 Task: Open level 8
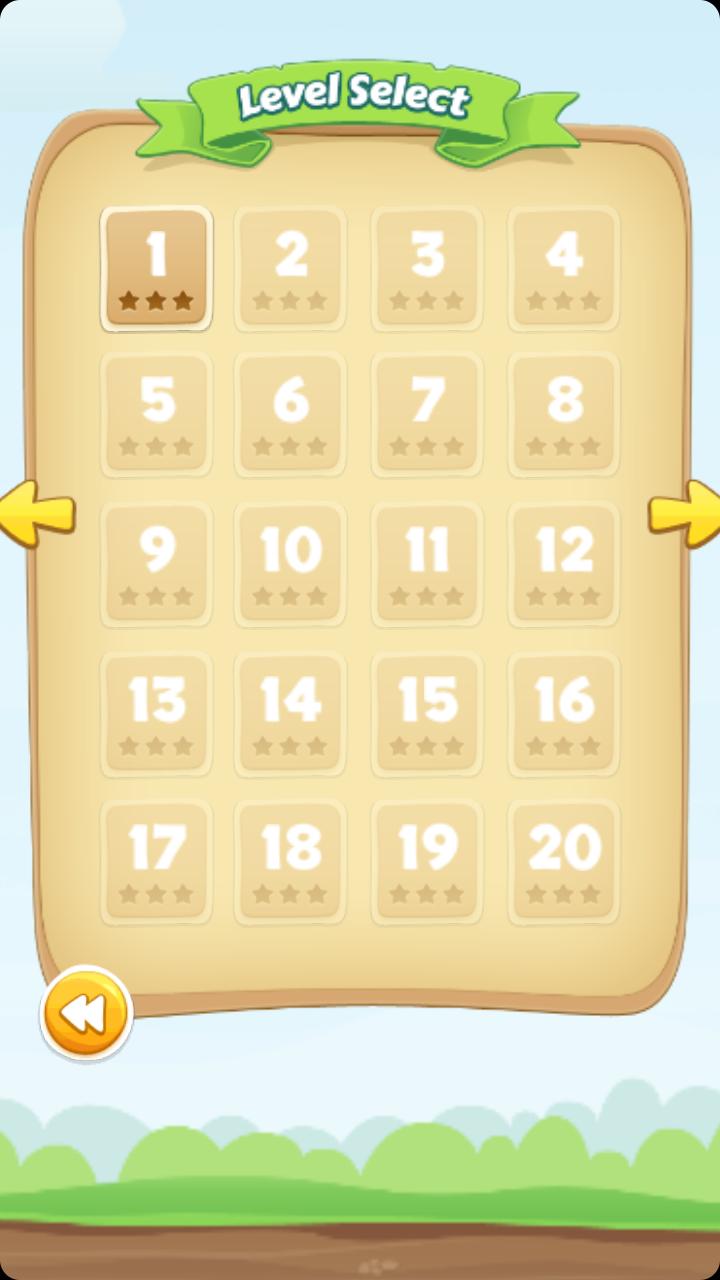pyautogui.click(x=564, y=414)
